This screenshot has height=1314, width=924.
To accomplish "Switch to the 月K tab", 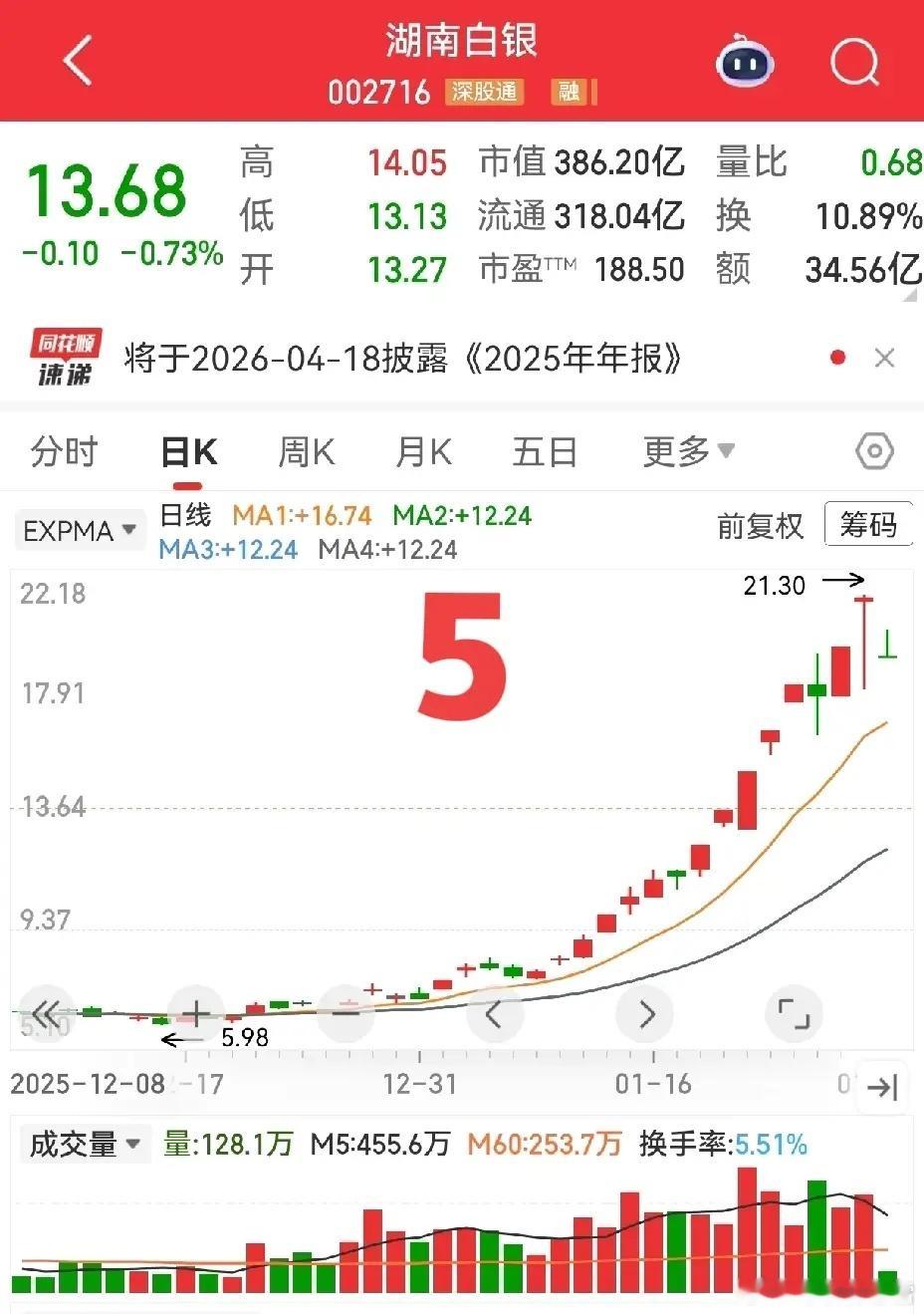I will pos(423,452).
